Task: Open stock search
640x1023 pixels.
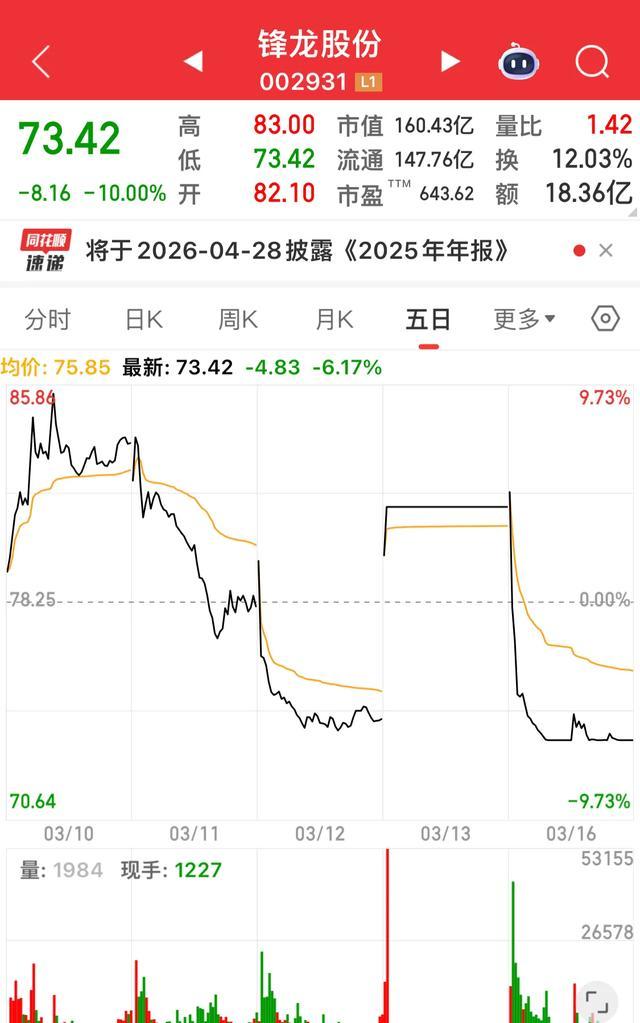Action: [592, 62]
